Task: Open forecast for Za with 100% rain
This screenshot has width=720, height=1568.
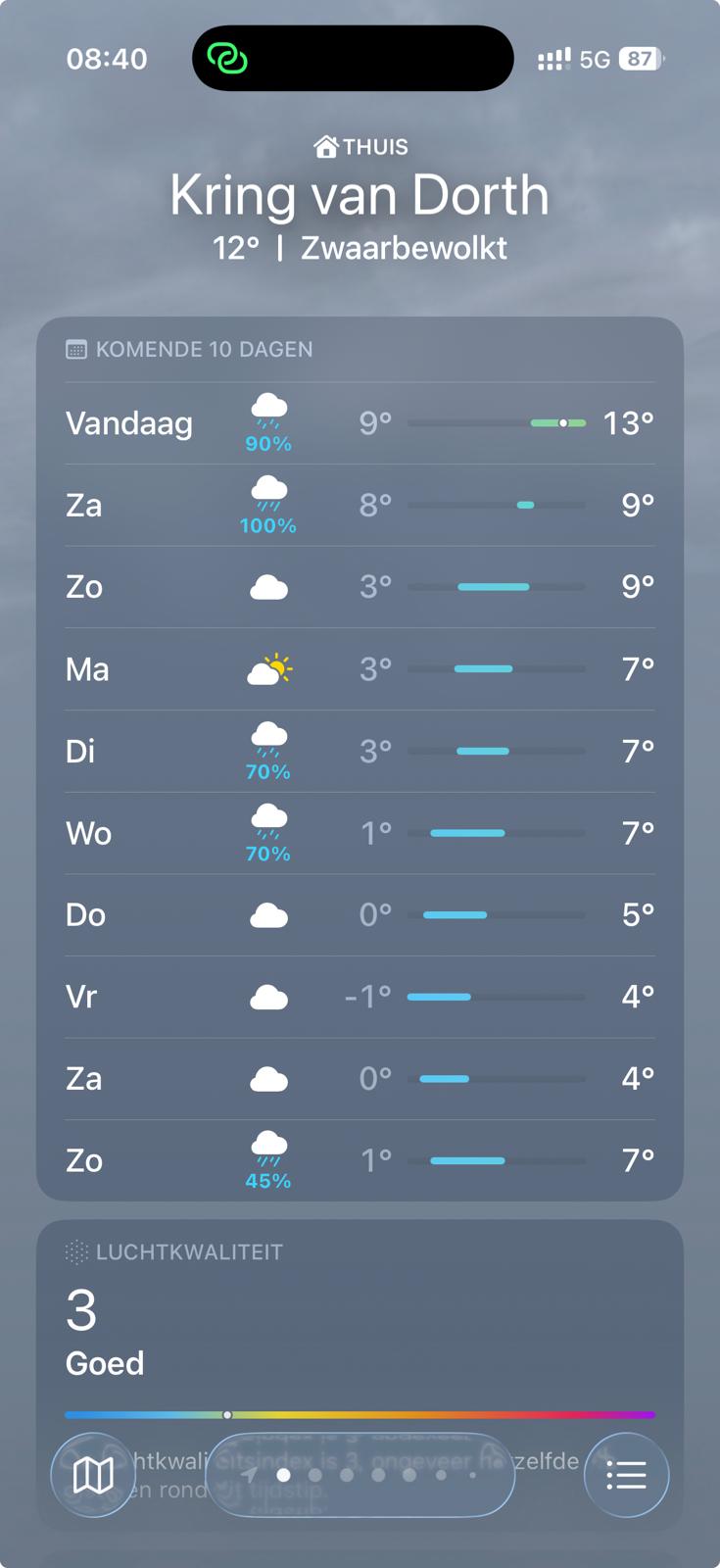Action: tap(360, 506)
